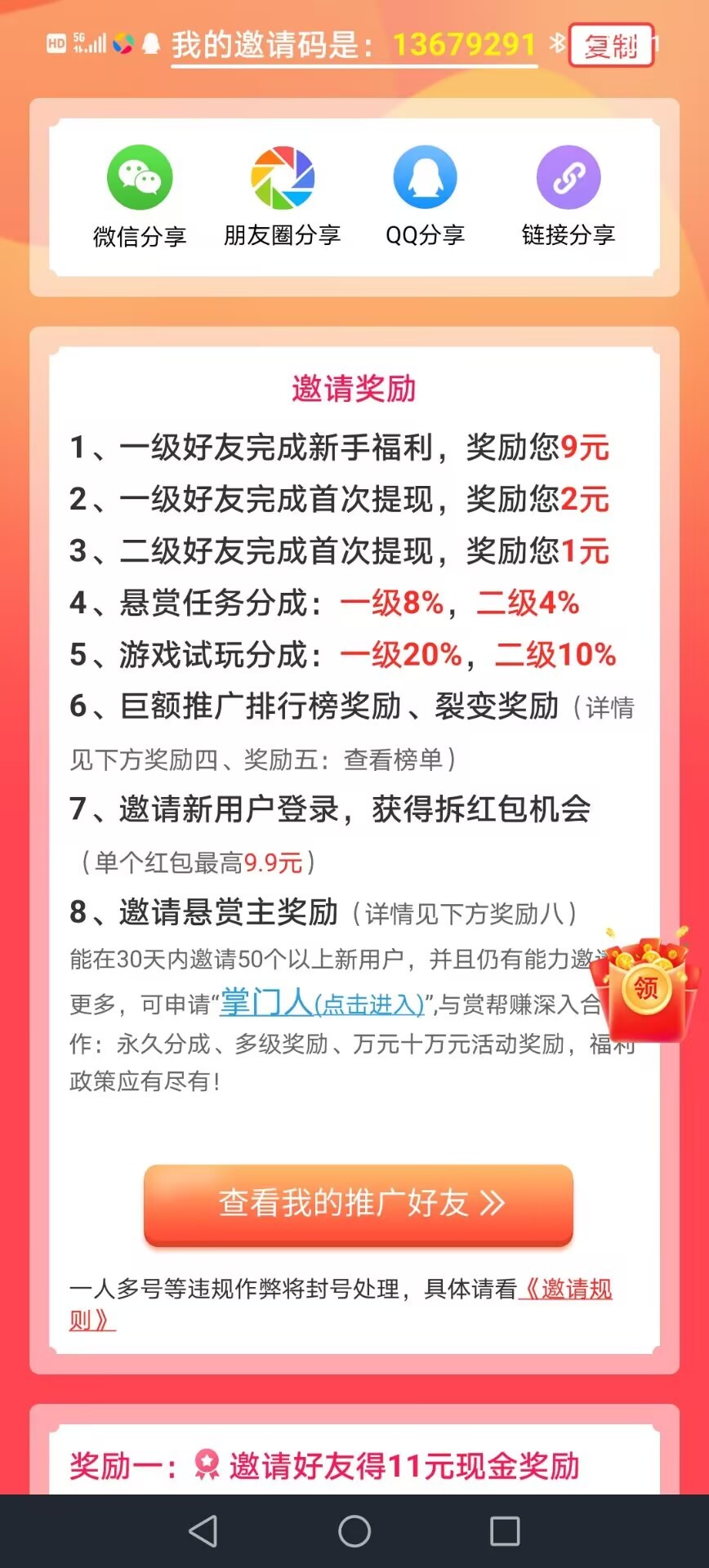Viewport: 709px width, 1568px height.
Task: Claim the floating red envelope 领
Action: (646, 985)
